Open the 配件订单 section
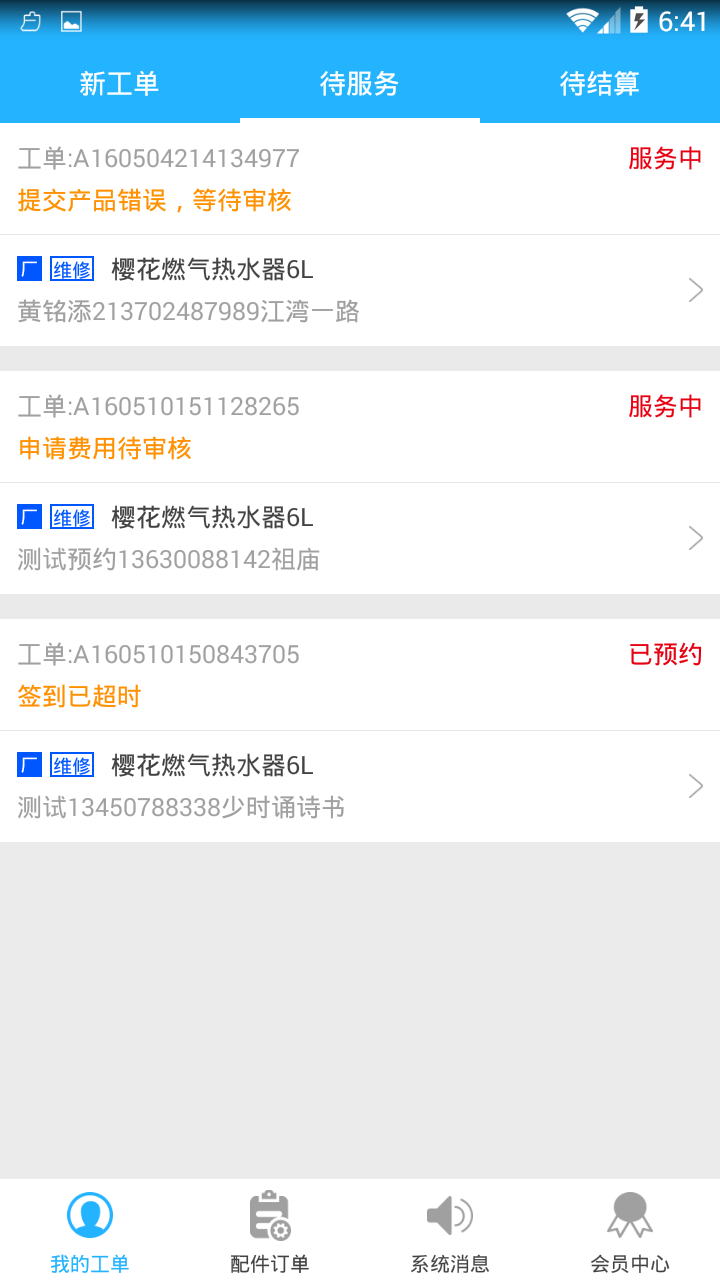The image size is (720, 1280). [x=270, y=1230]
